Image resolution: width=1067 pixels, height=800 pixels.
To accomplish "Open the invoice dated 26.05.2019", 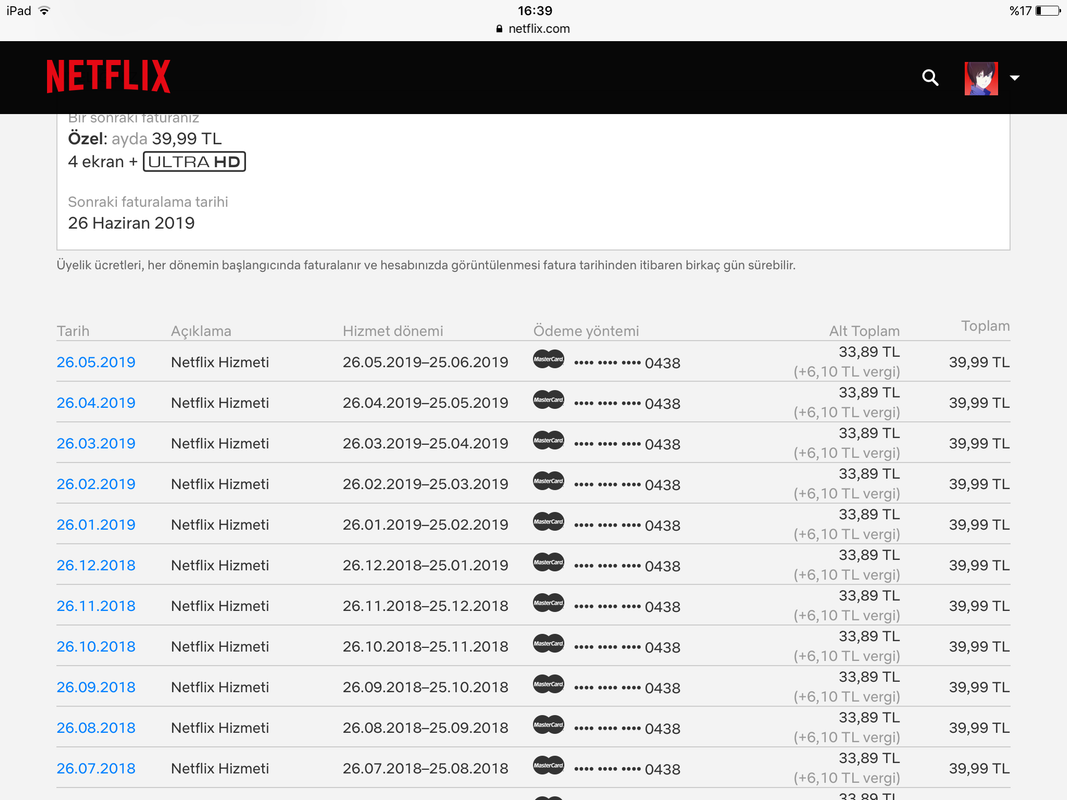I will (x=96, y=362).
